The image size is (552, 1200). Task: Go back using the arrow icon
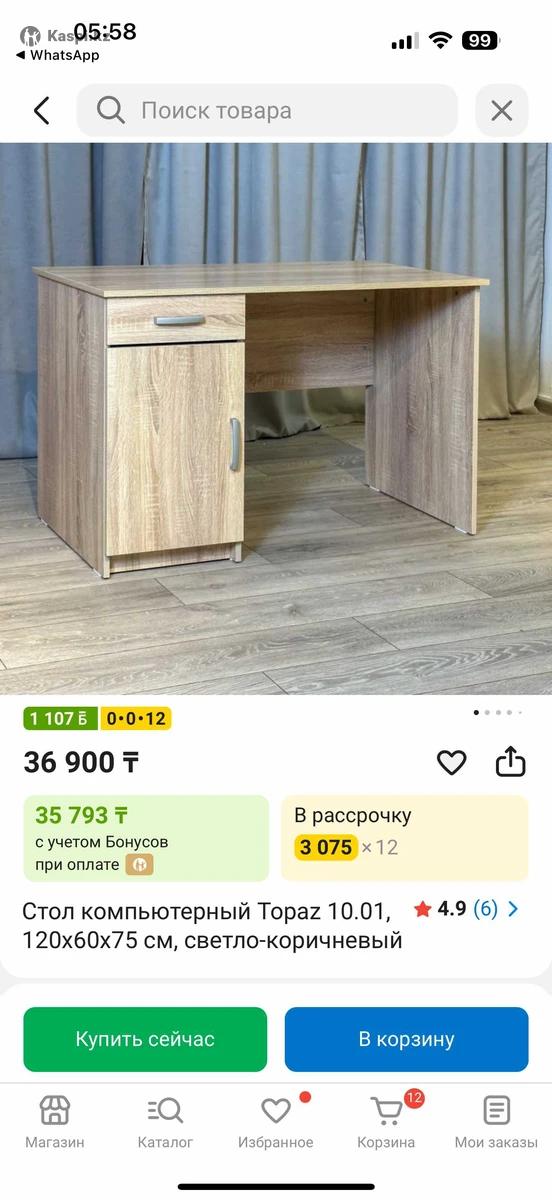click(41, 110)
